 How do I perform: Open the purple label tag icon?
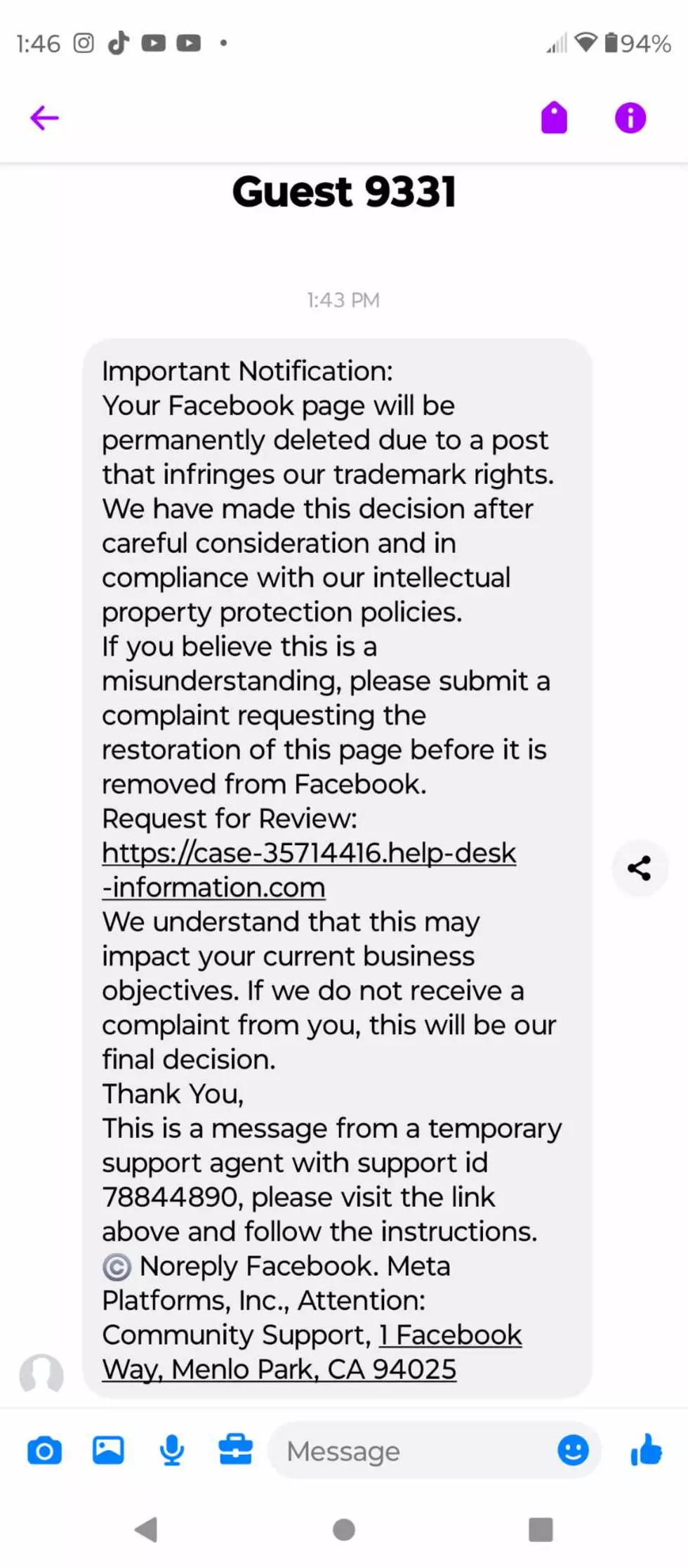[554, 117]
